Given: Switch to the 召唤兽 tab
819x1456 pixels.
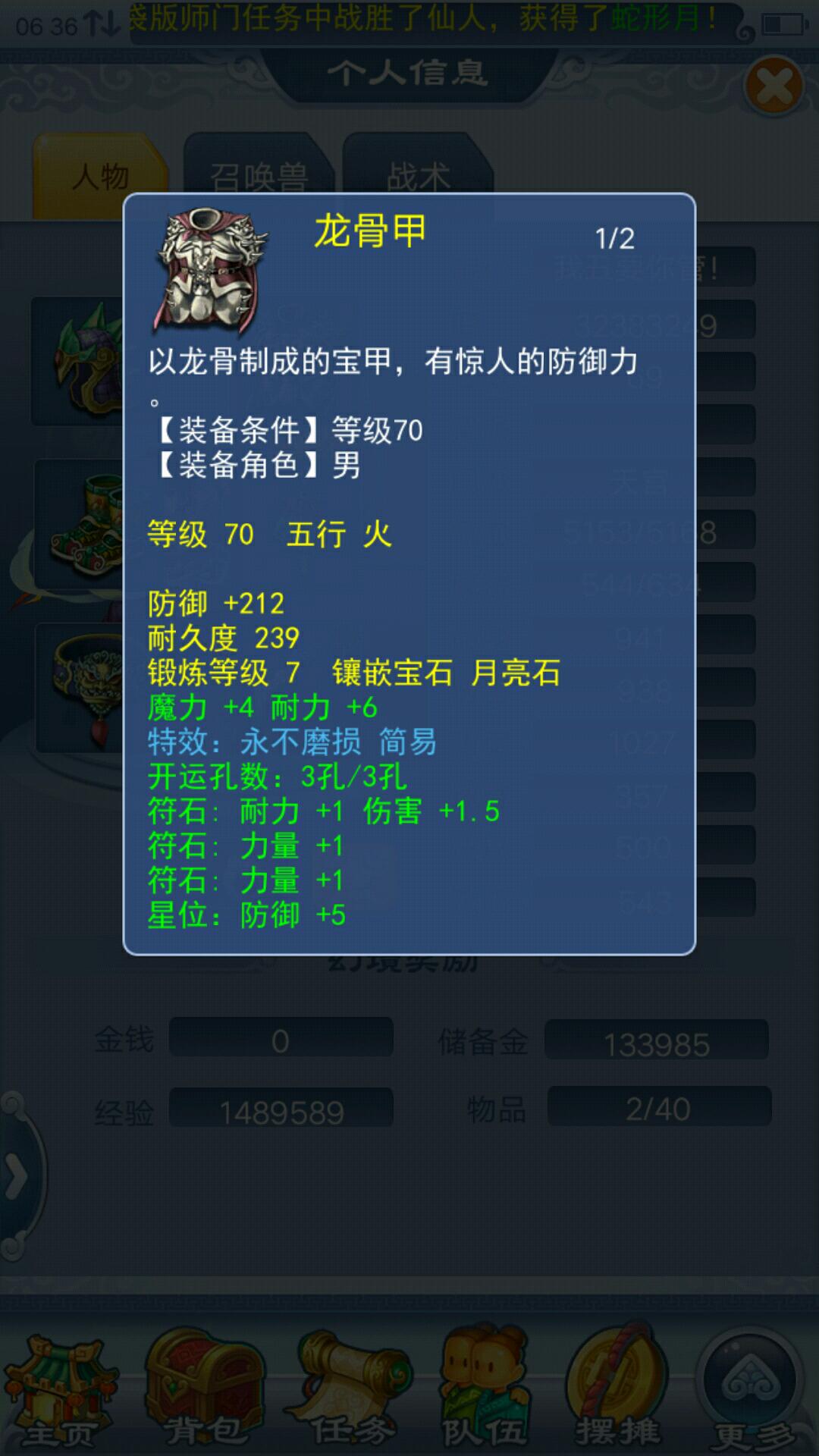Looking at the screenshot, I should click(258, 177).
